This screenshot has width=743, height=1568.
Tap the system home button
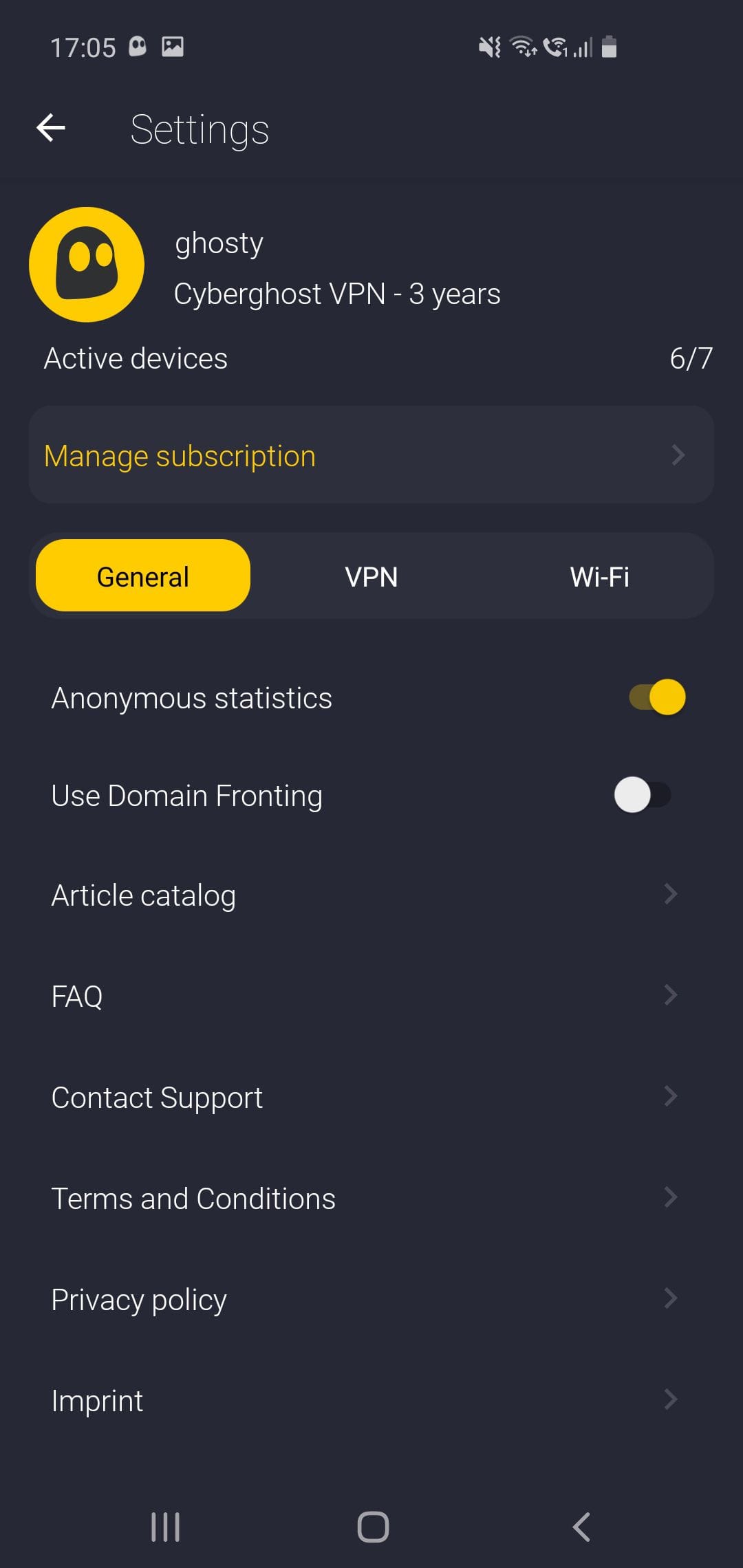coord(373,1527)
